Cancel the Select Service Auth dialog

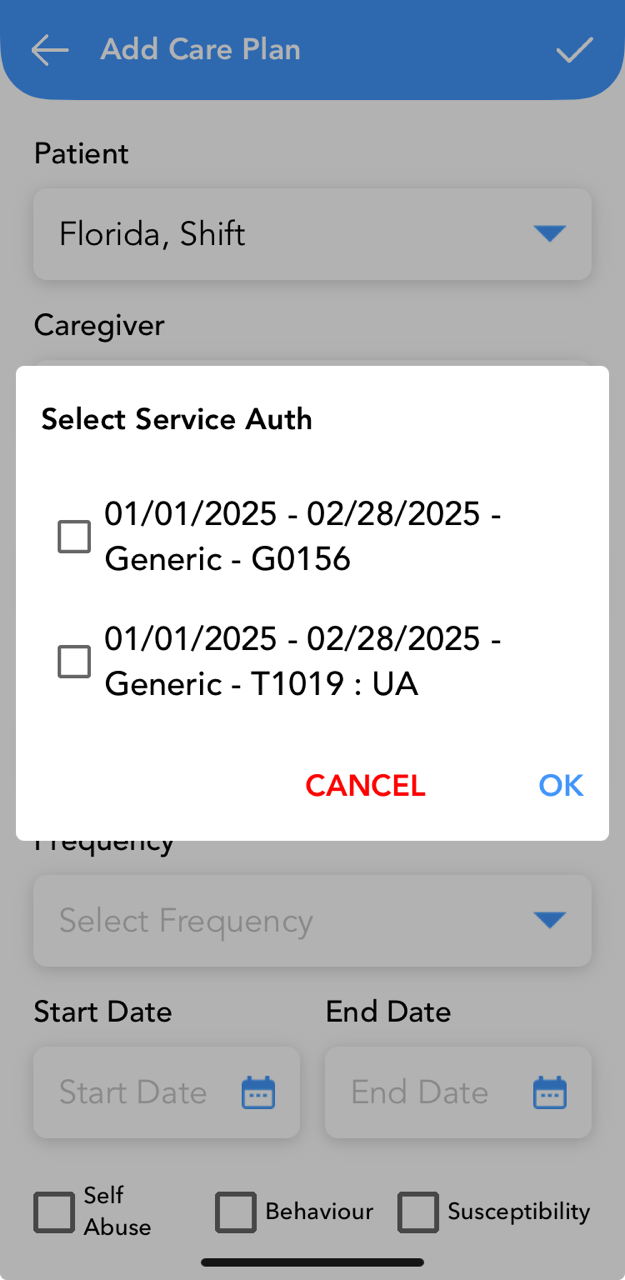point(365,786)
